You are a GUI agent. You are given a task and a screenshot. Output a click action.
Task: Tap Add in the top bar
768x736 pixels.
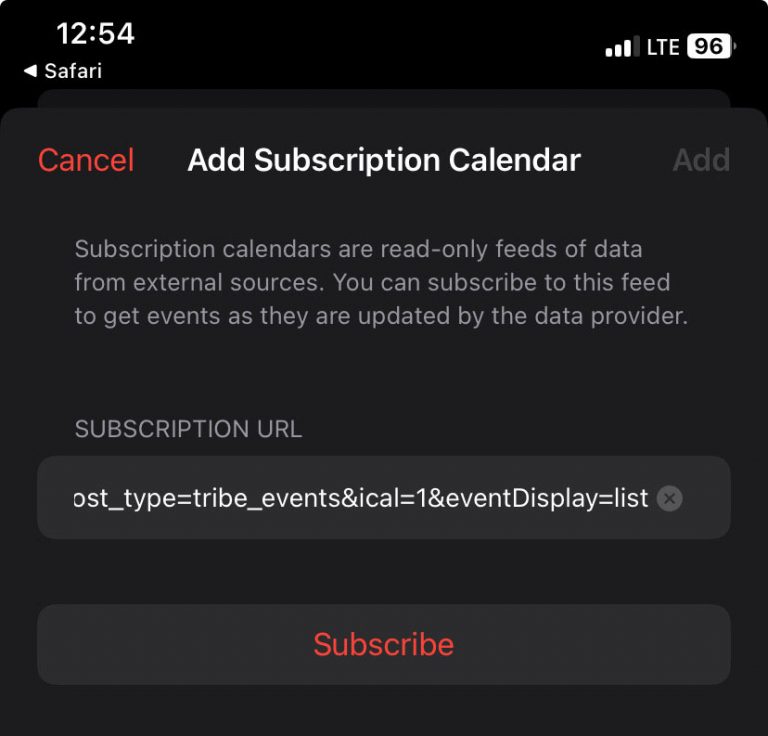tap(700, 160)
